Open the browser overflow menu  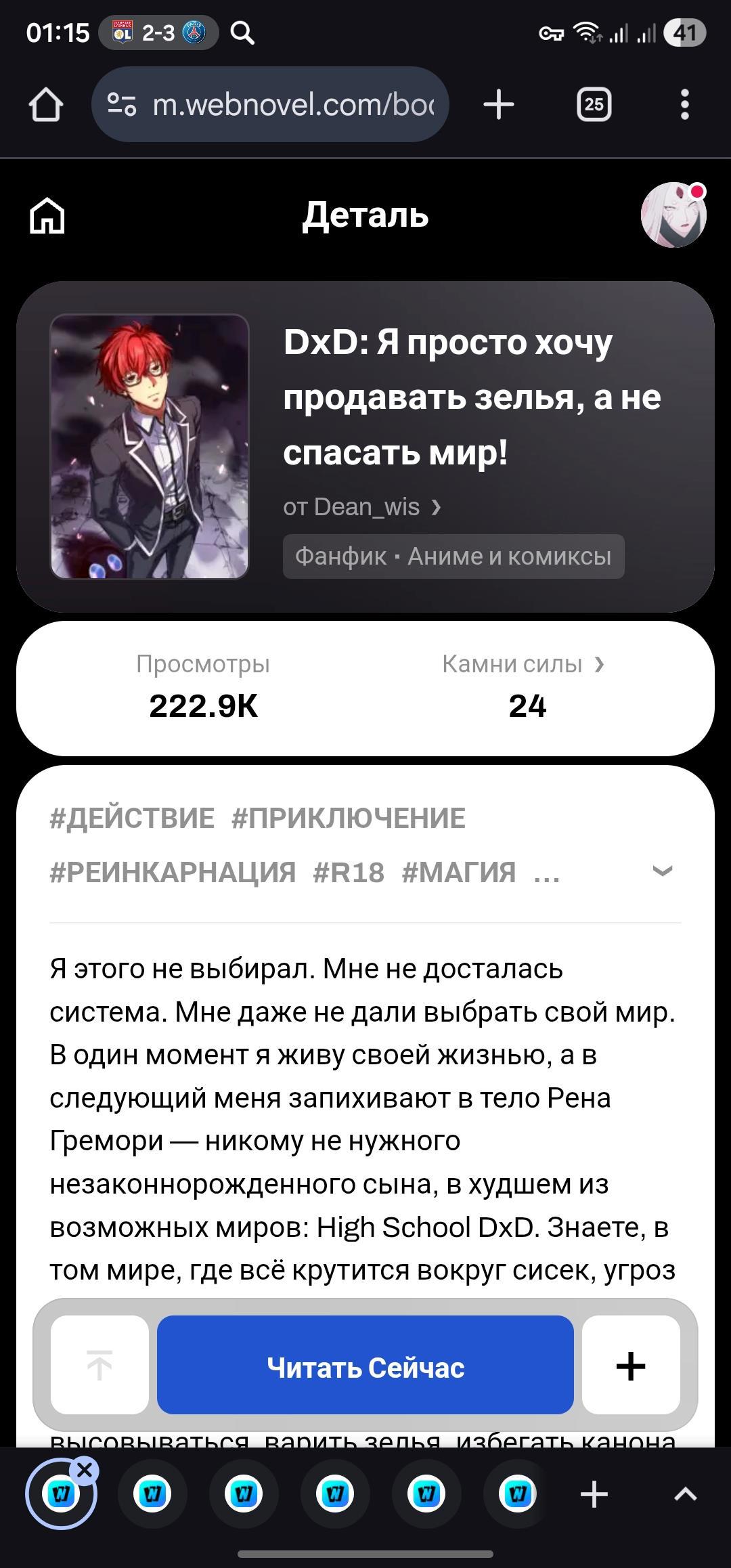pos(685,105)
